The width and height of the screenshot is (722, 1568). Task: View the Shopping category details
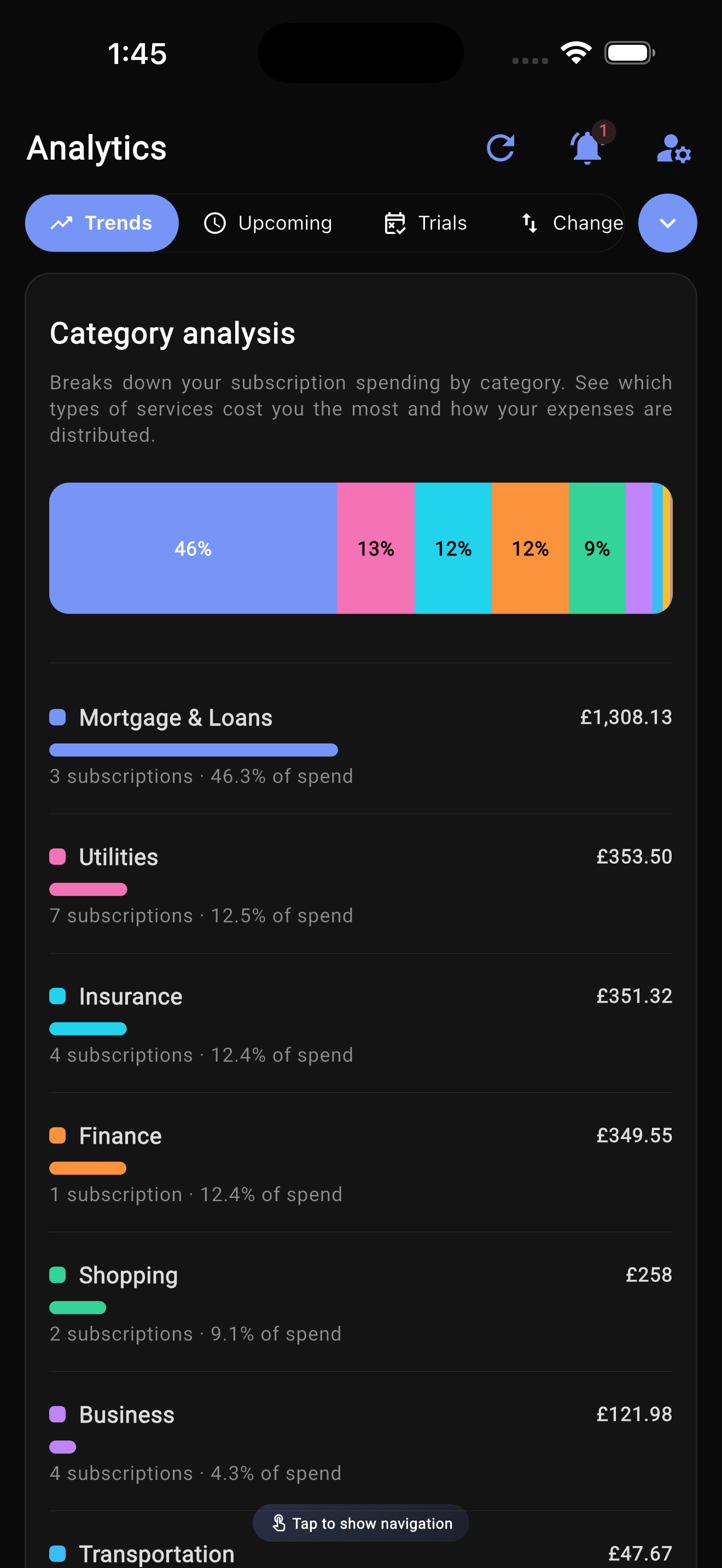pyautogui.click(x=360, y=1301)
